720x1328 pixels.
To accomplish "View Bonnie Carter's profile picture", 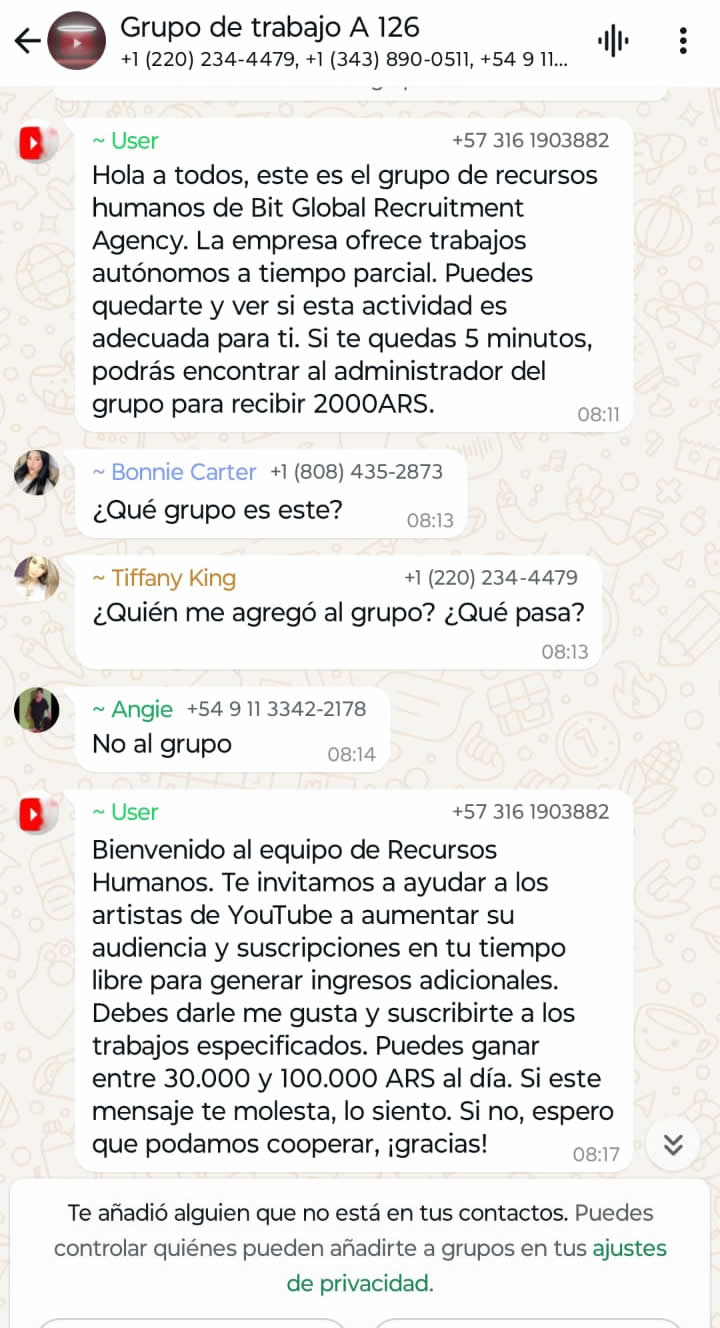I will tap(36, 472).
